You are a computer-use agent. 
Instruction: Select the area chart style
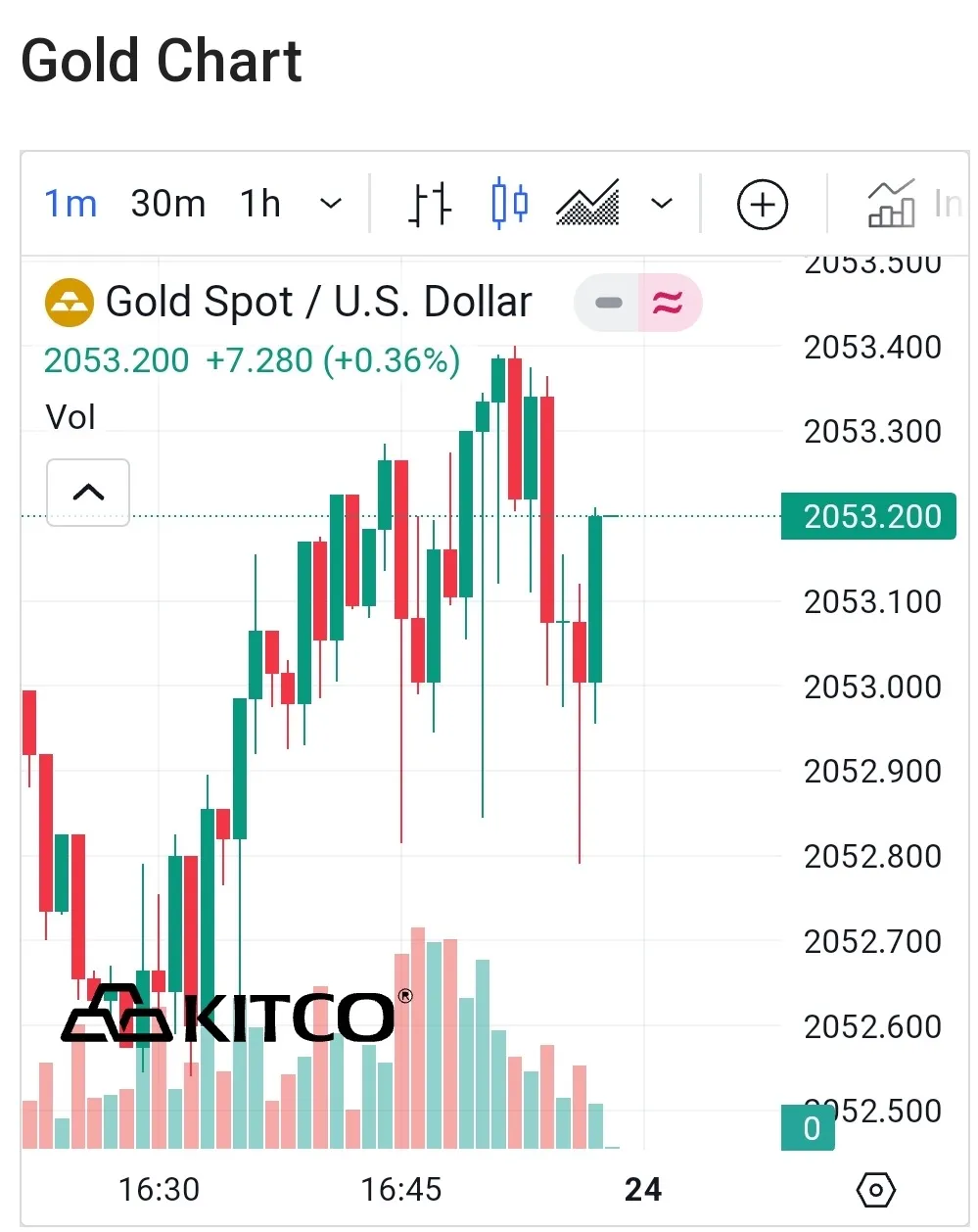(587, 204)
